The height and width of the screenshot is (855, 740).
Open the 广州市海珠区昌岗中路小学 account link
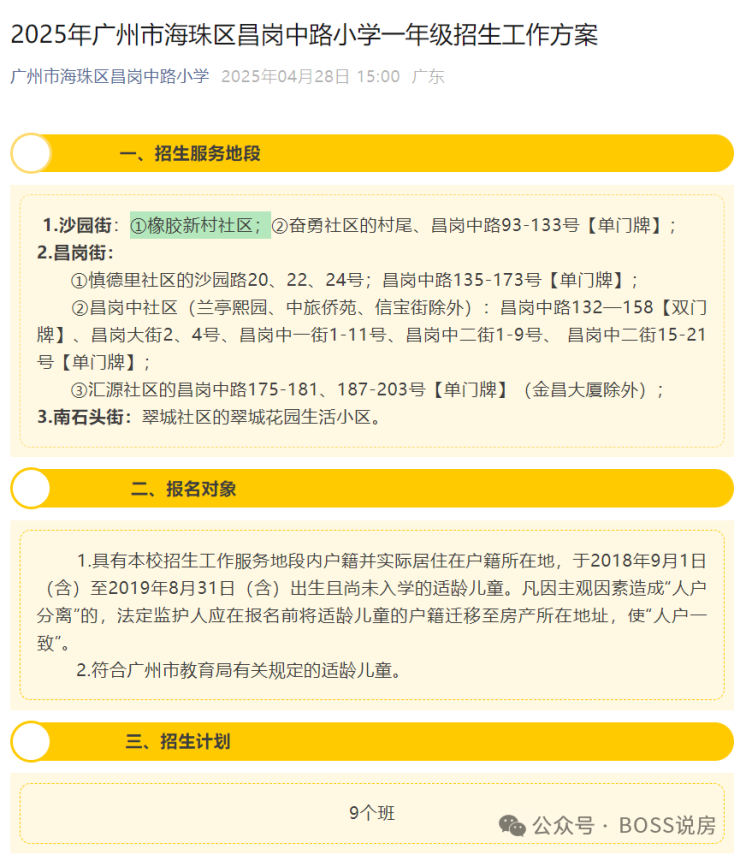[110, 77]
